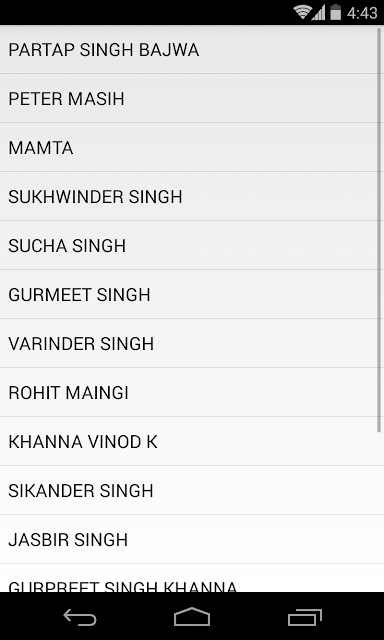384x640 pixels.
Task: Select the VARINDER SINGH row
Action: (x=192, y=343)
